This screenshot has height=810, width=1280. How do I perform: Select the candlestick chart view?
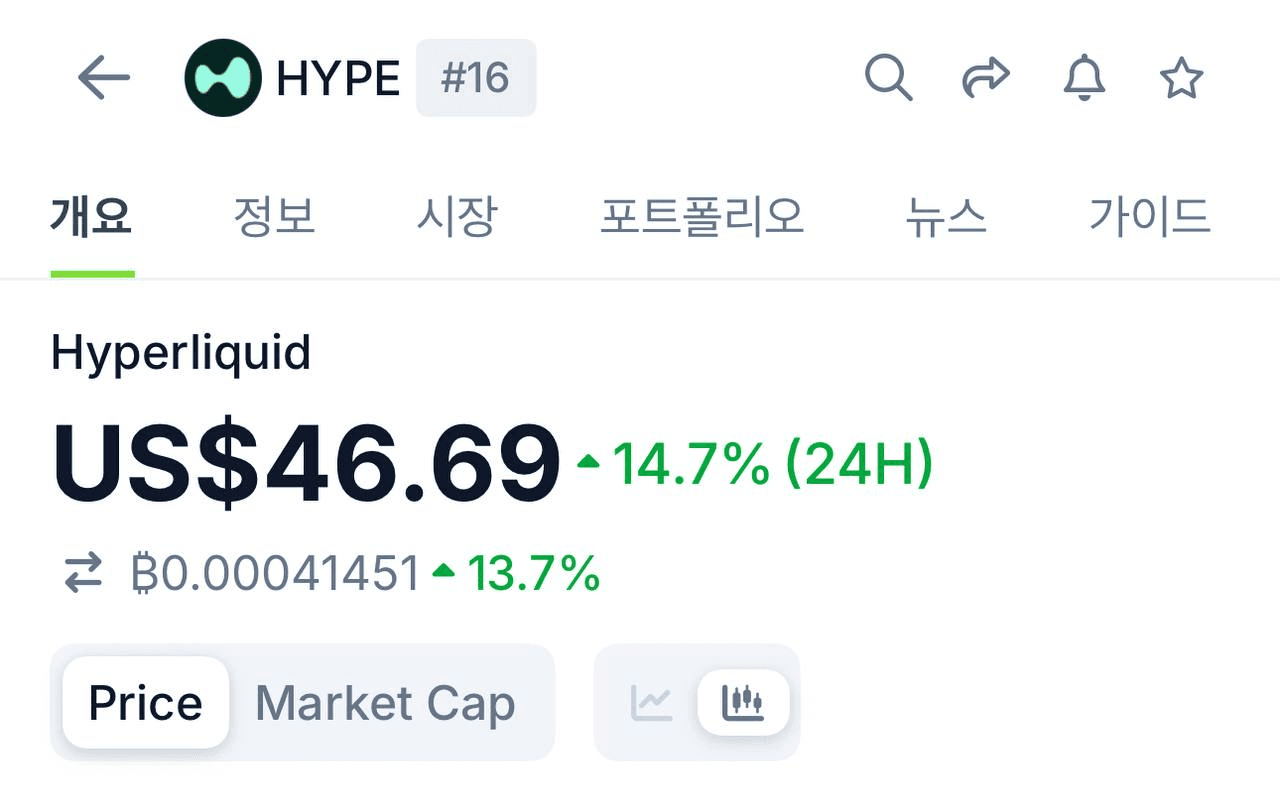tap(742, 703)
